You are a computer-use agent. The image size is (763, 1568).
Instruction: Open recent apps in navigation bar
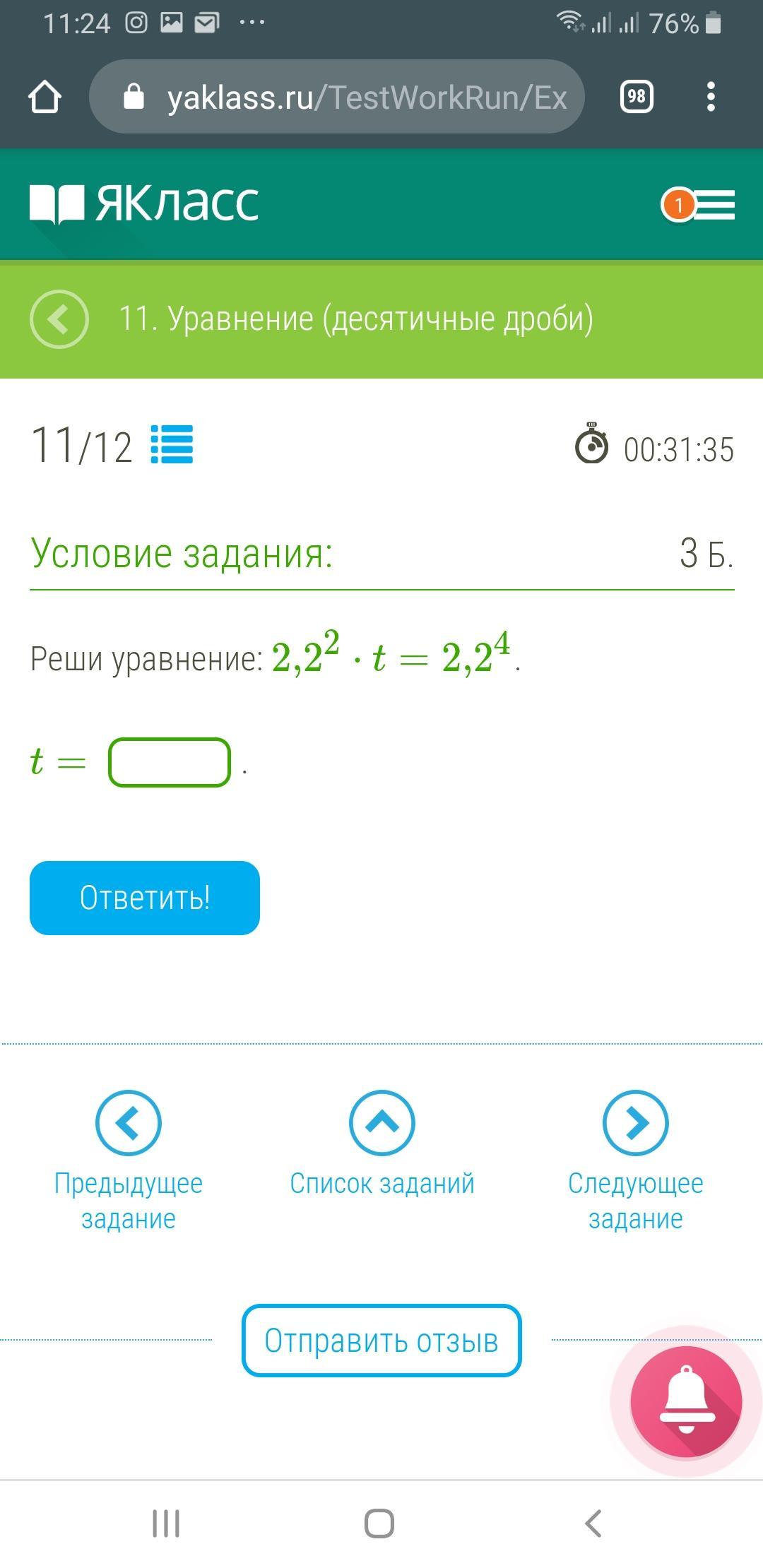click(166, 1524)
